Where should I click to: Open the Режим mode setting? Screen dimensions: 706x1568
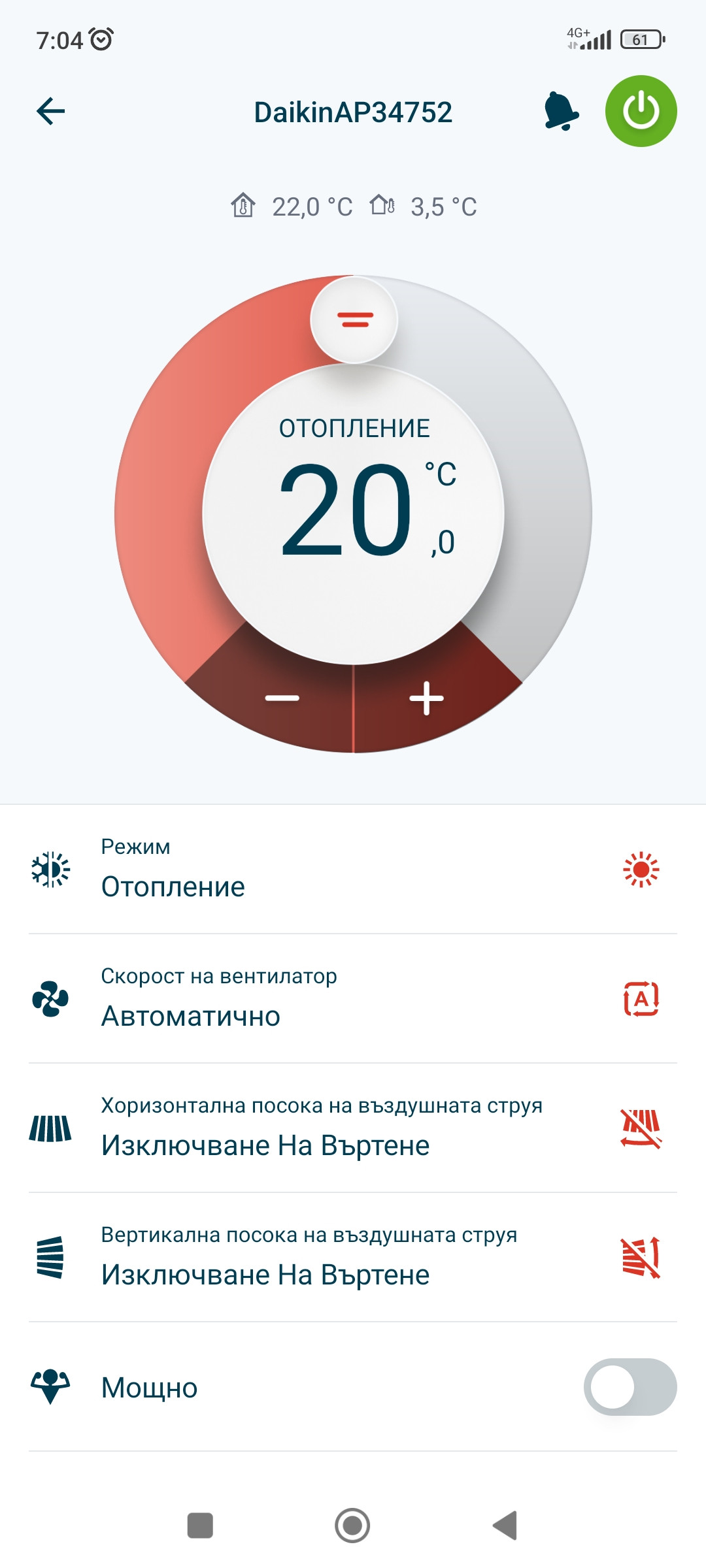353,869
